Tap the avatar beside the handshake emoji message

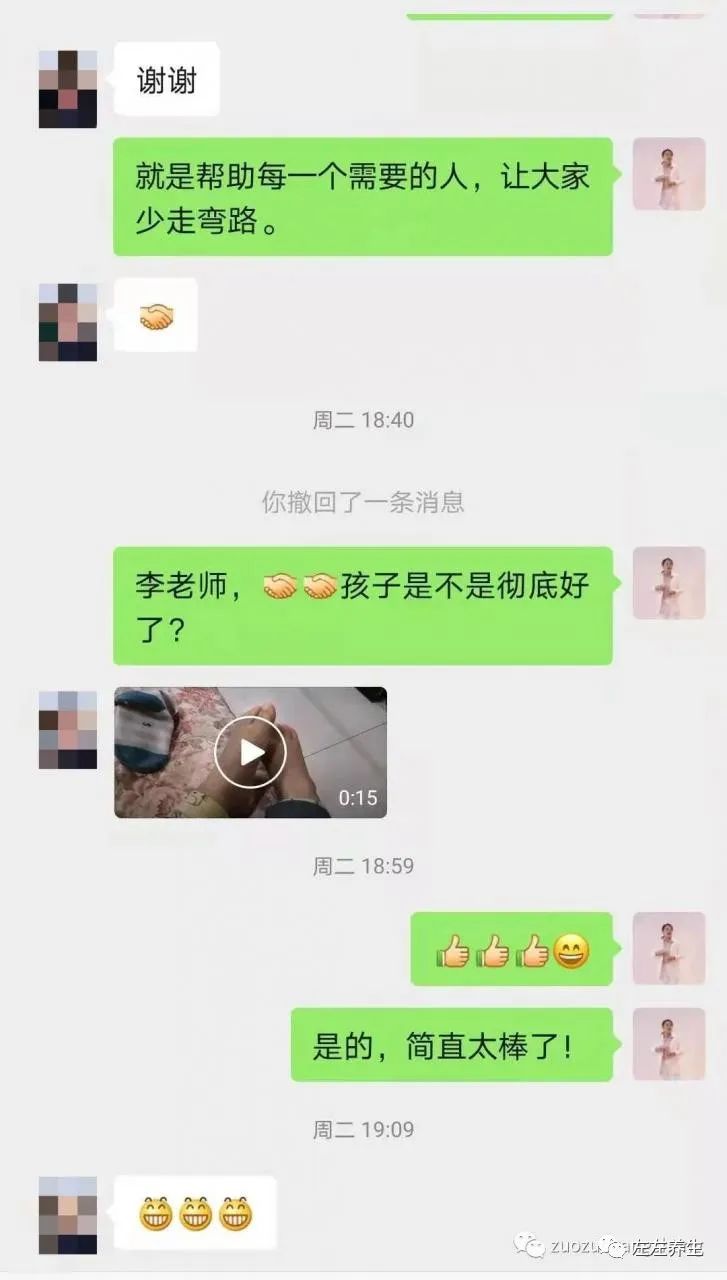click(x=66, y=316)
